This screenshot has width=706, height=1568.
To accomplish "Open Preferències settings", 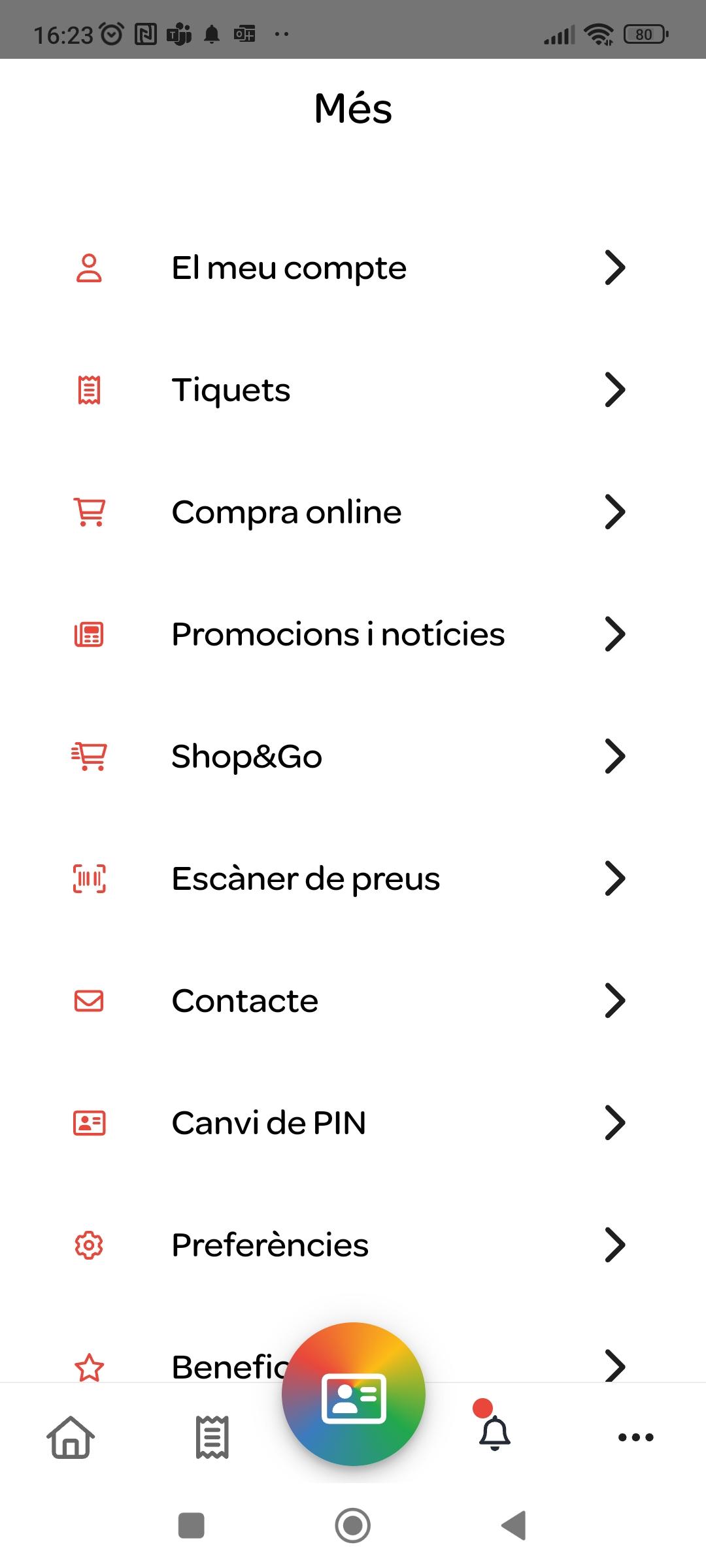I will [353, 1245].
